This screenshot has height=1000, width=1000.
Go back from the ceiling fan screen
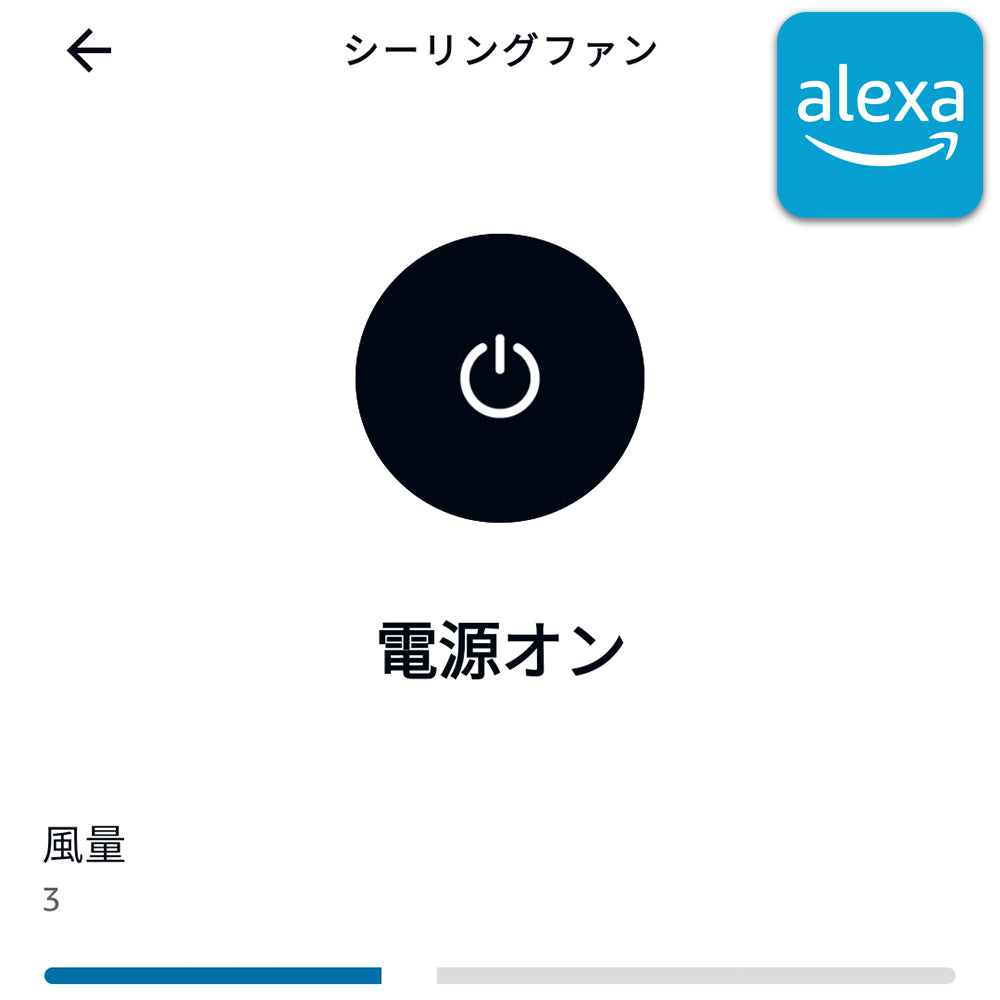(89, 51)
